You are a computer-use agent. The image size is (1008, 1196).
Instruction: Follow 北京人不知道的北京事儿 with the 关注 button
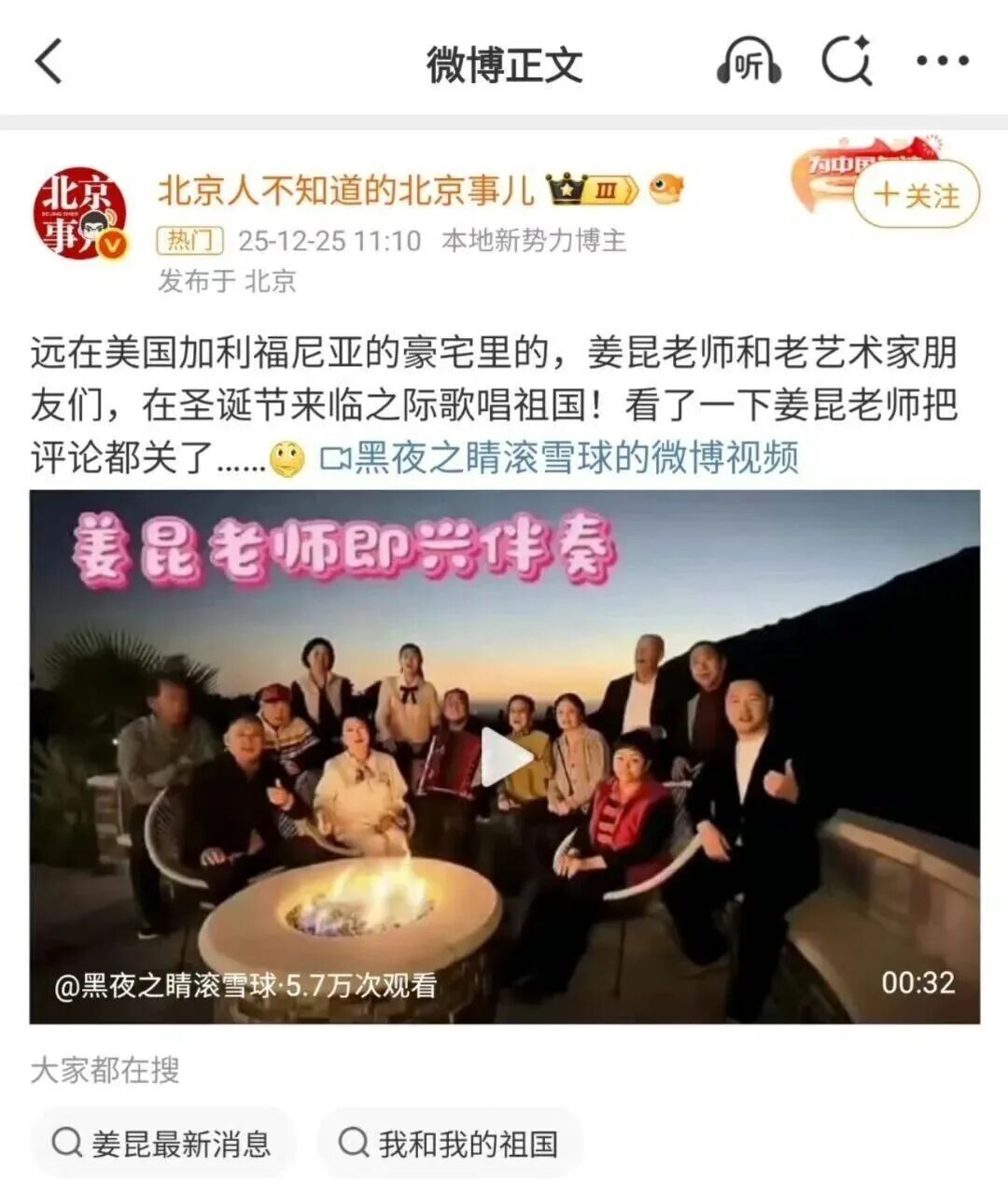(917, 196)
